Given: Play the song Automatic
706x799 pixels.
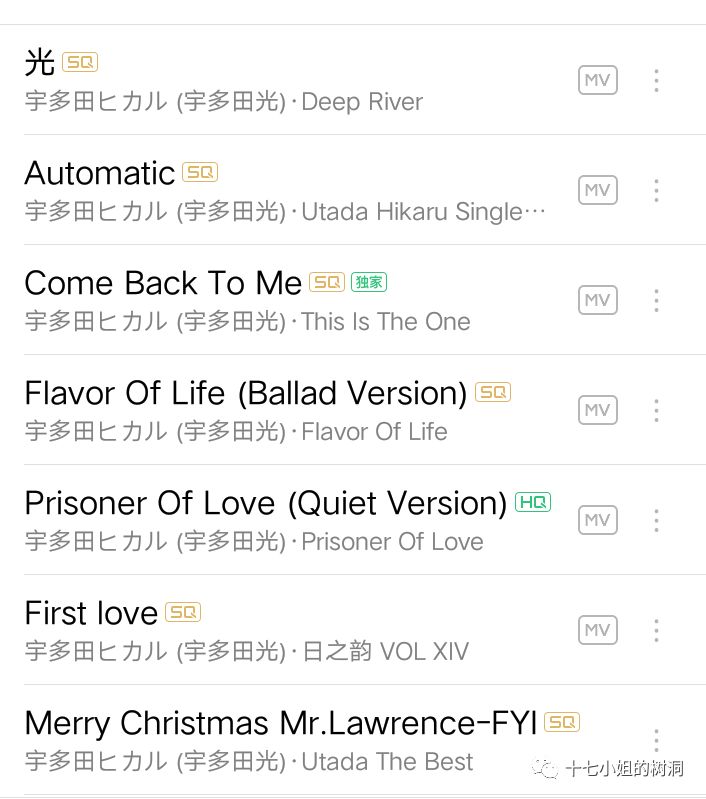Looking at the screenshot, I should tap(250, 190).
